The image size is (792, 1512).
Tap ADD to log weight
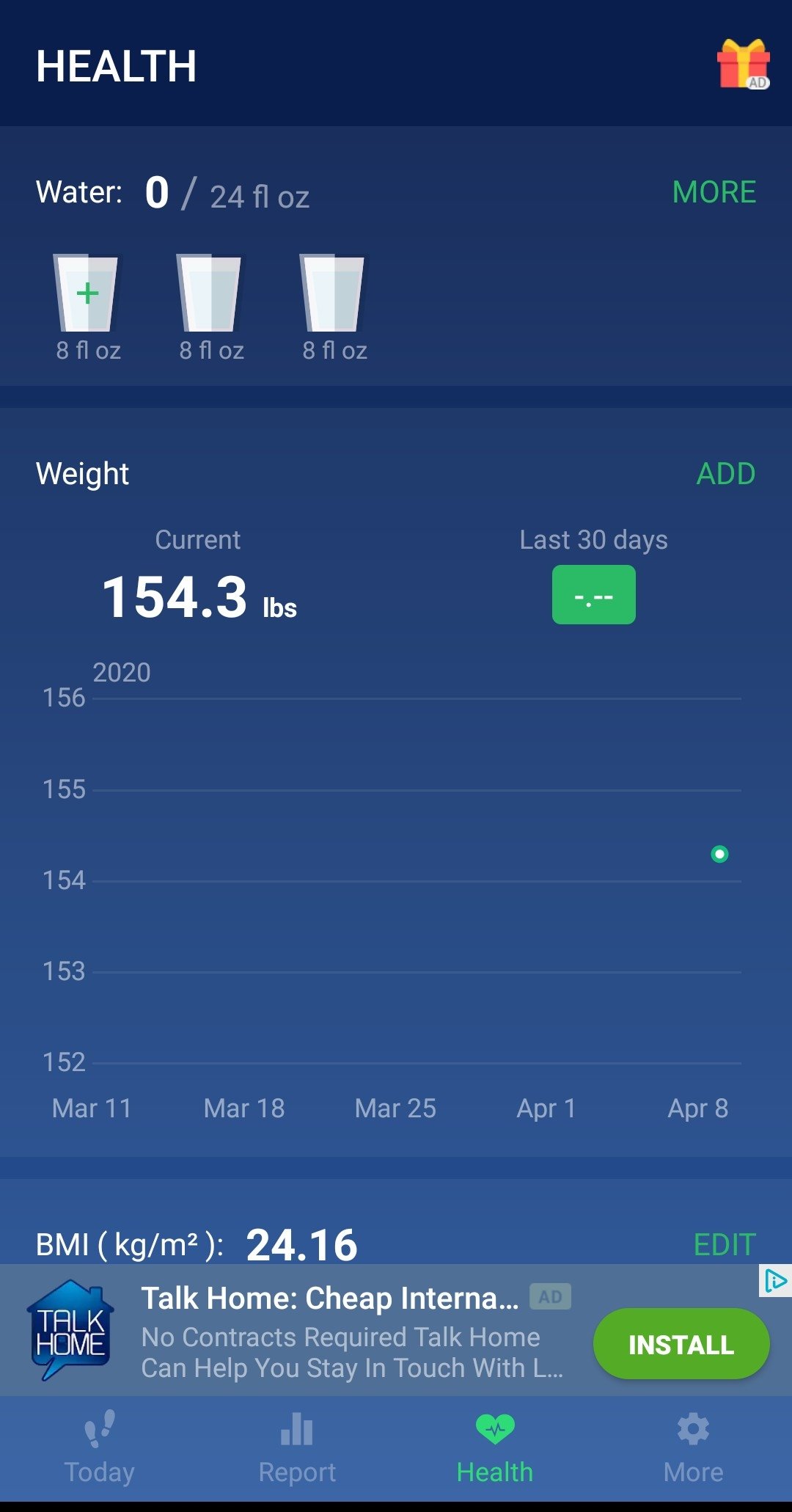pos(725,474)
